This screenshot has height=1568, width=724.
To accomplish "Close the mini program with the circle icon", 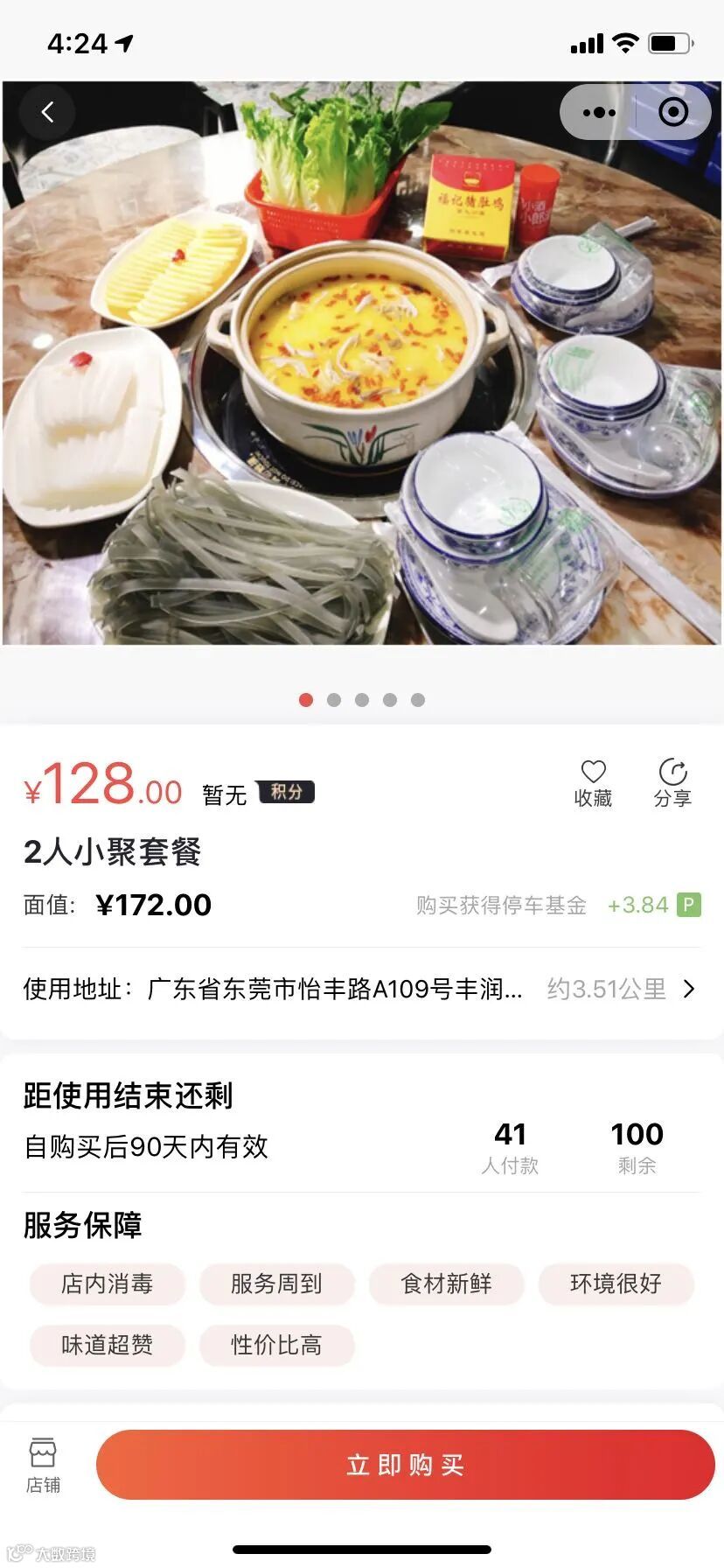I will click(673, 112).
